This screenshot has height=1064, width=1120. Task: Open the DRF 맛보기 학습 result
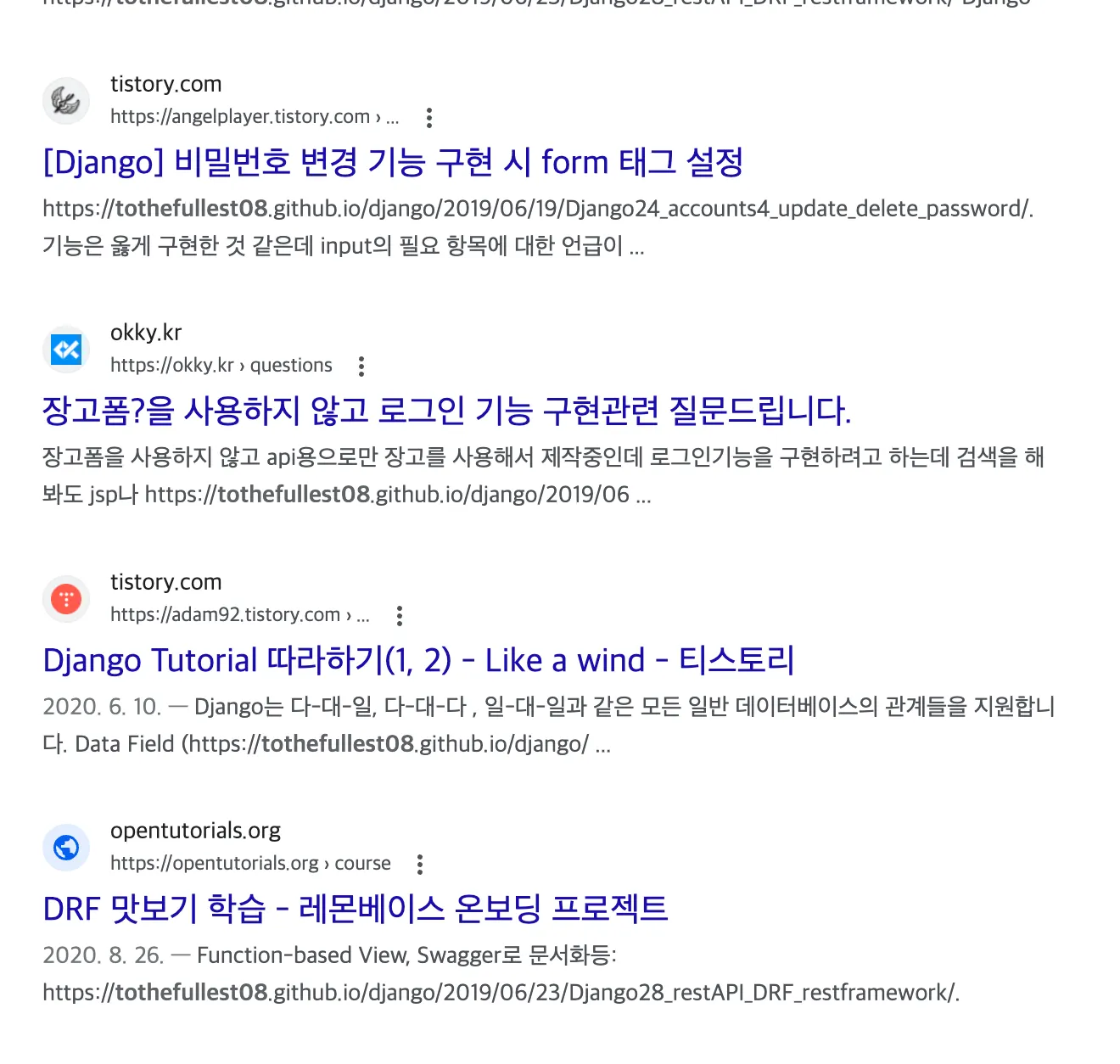tap(355, 909)
